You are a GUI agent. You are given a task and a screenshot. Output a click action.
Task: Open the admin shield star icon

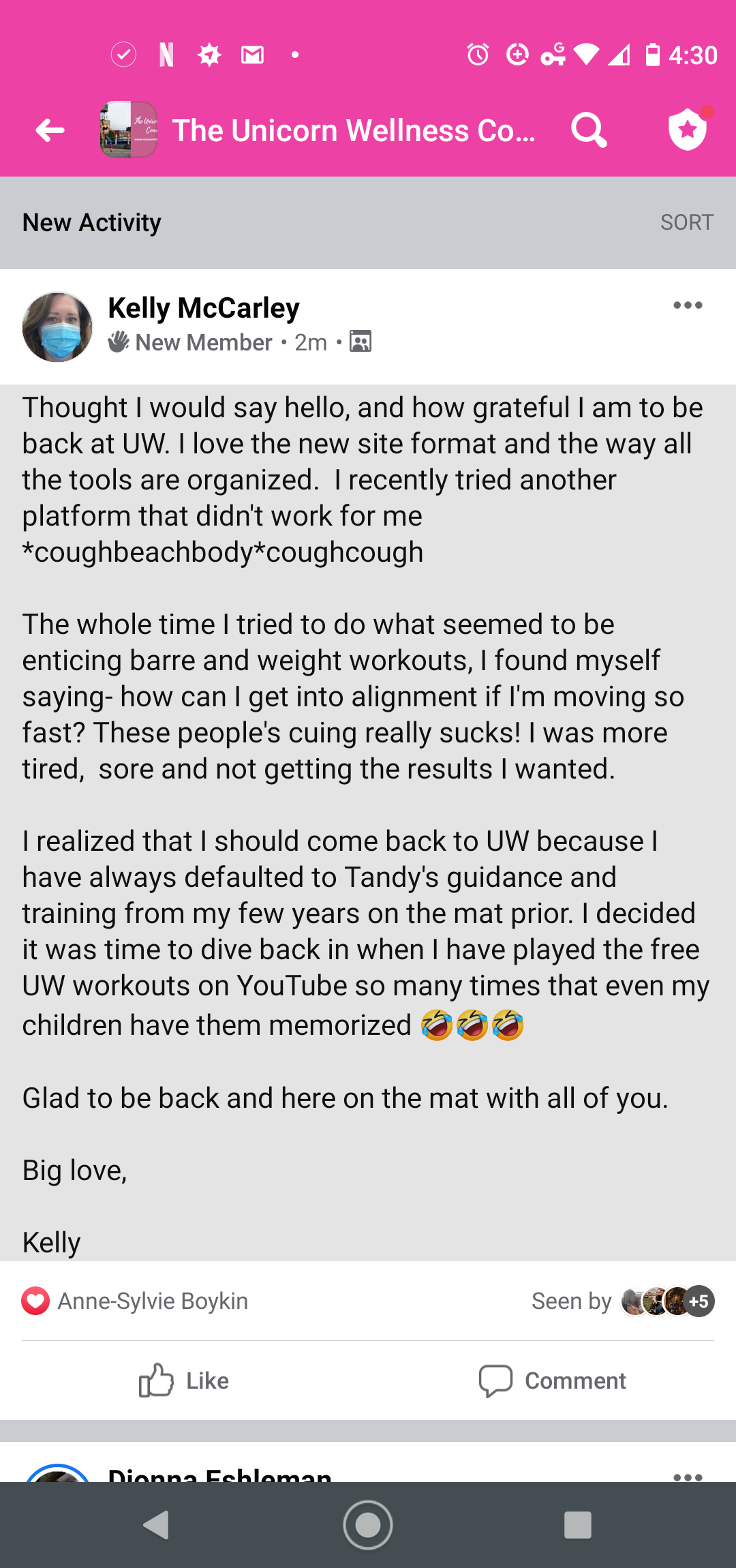point(688,130)
